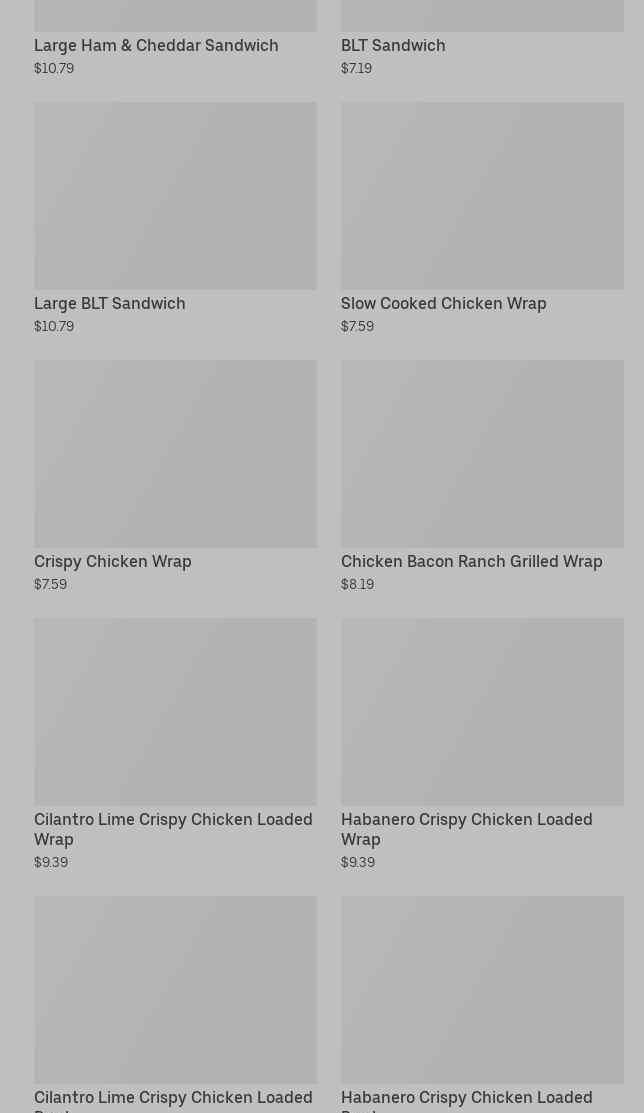
Task: Select the BLT Sandwich product card
Action: coord(393,45)
